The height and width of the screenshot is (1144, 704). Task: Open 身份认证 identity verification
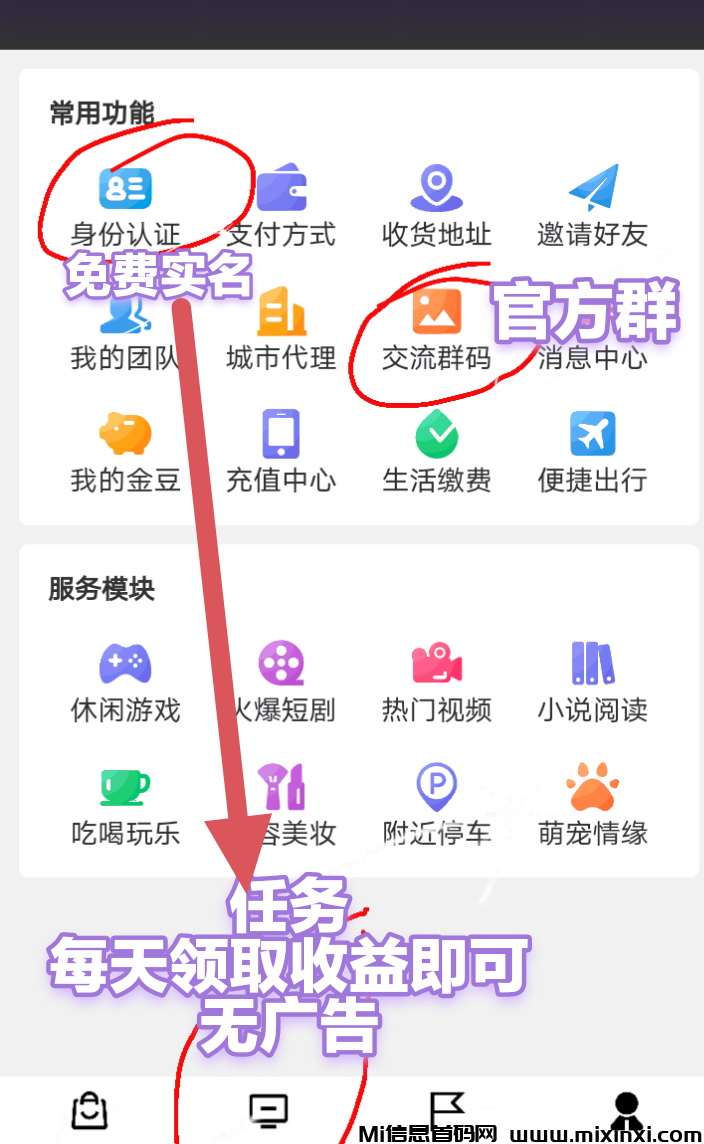(x=125, y=190)
